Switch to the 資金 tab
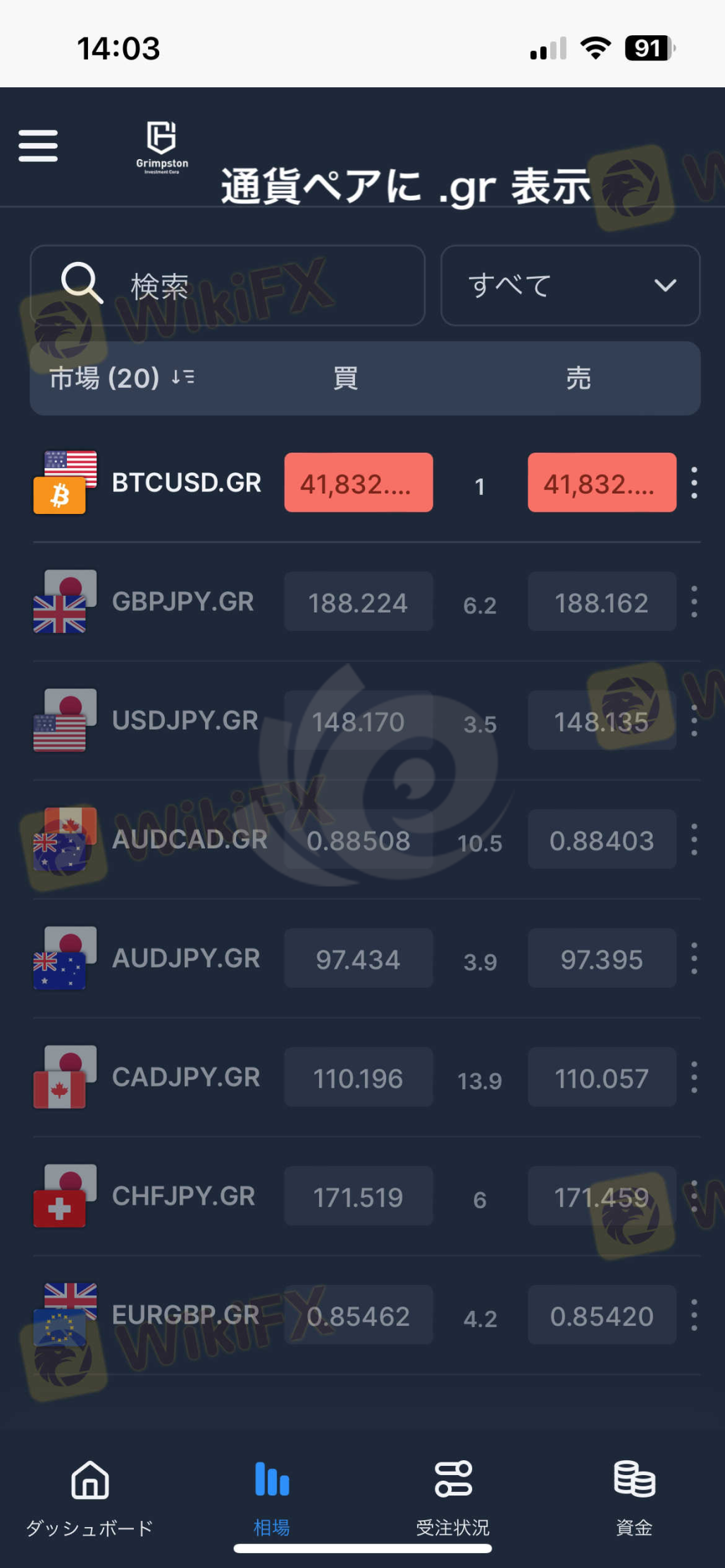725x1568 pixels. point(633,1498)
